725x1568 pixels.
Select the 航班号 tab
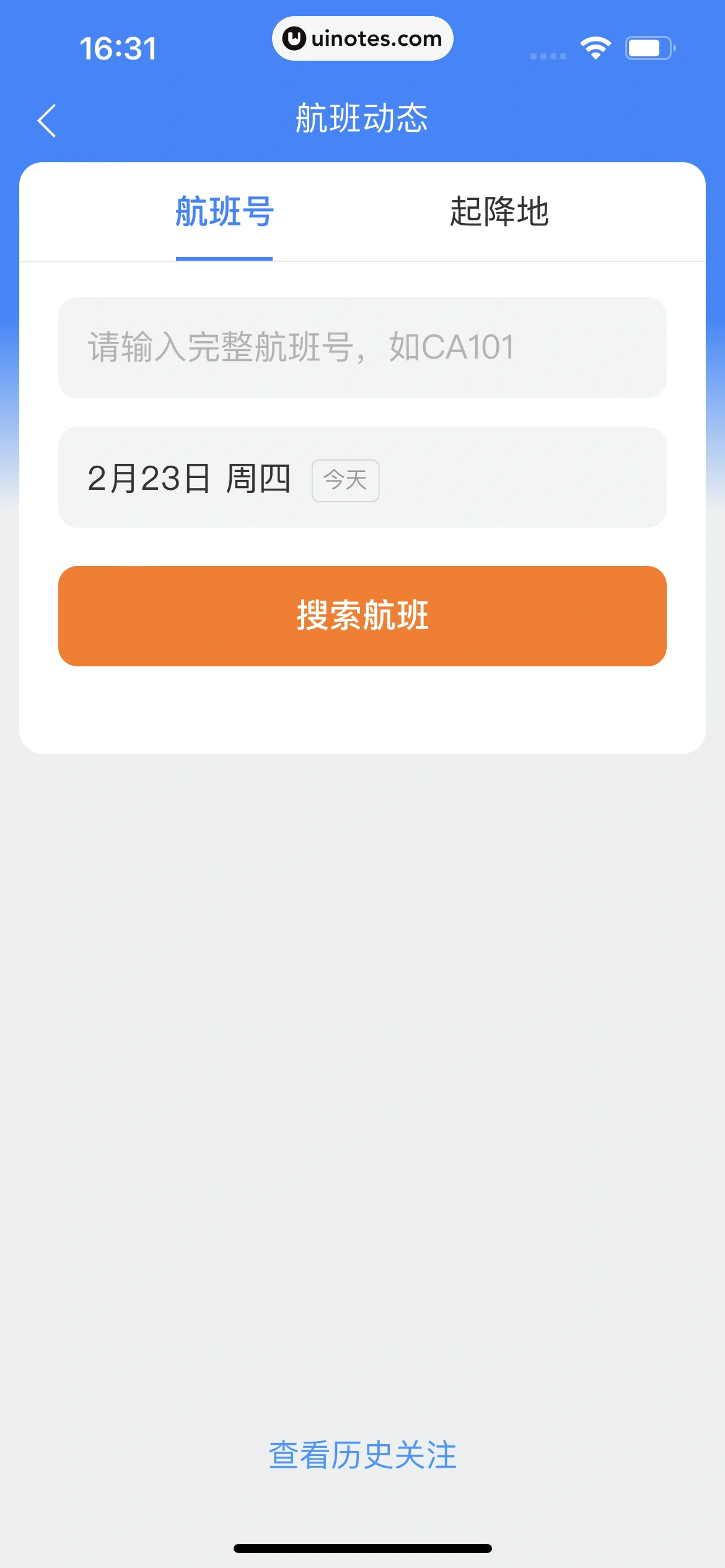[x=224, y=212]
